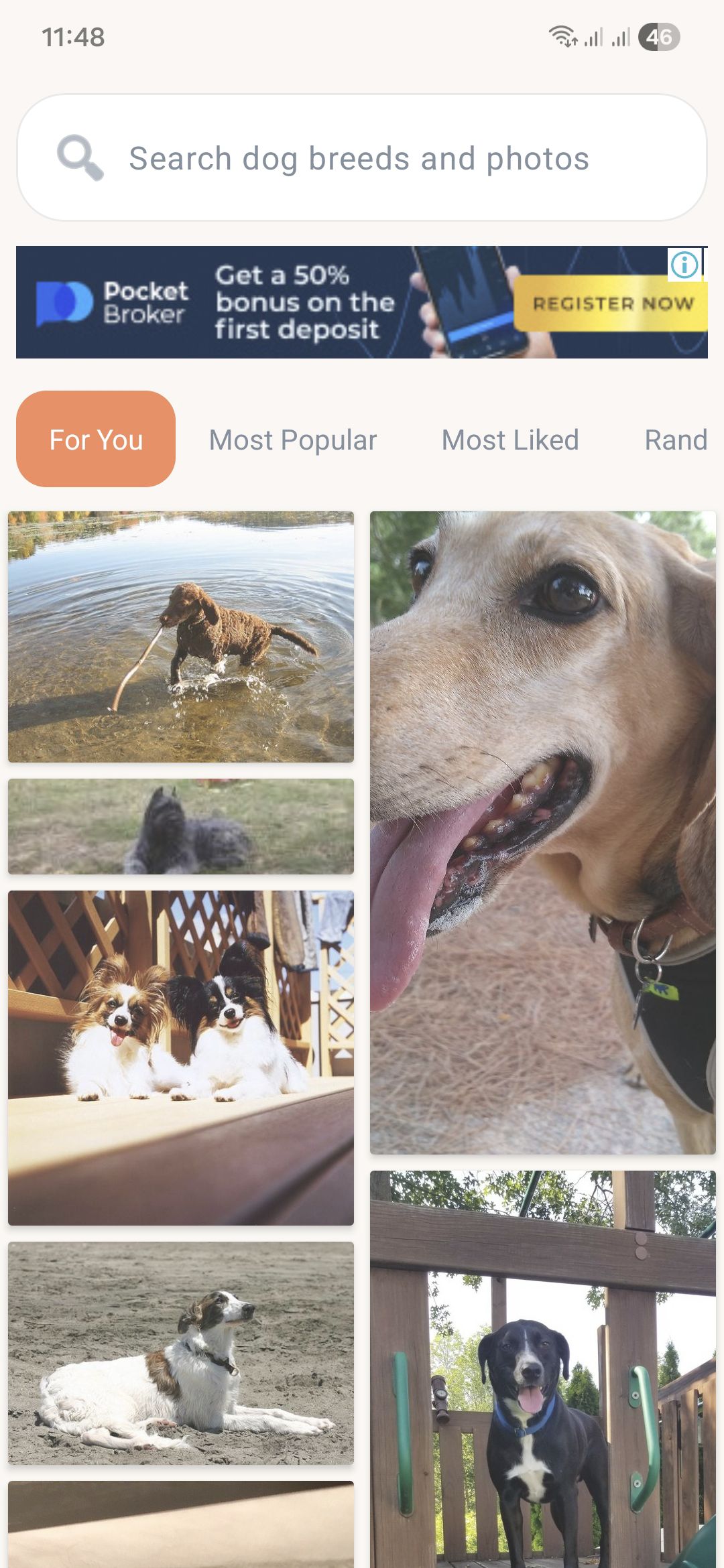The width and height of the screenshot is (724, 1568).
Task: Open photo of two papillon dogs
Action: click(x=181, y=1057)
